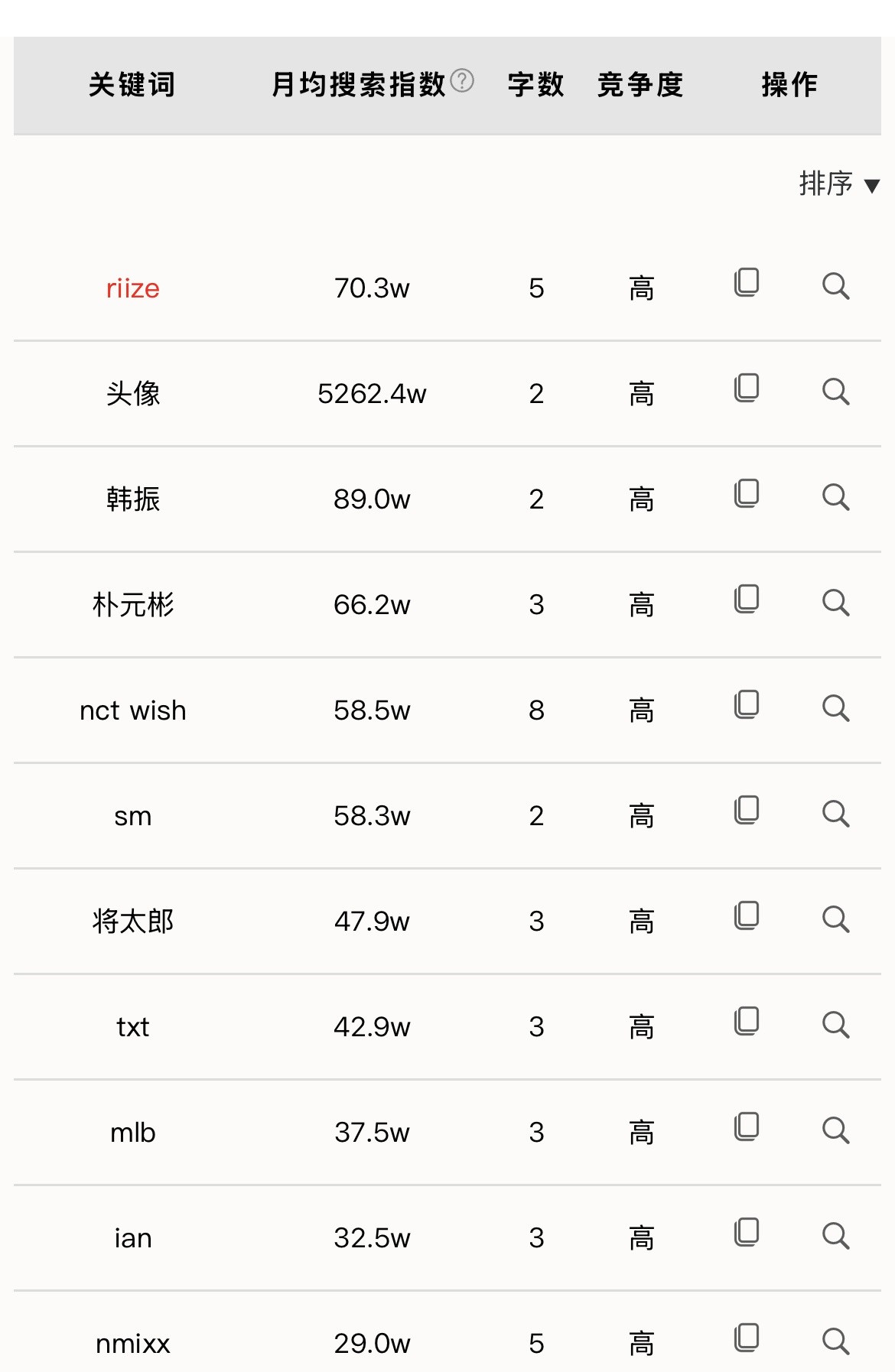Search the keyword 朴元彬
The height and width of the screenshot is (1372, 895).
click(835, 603)
